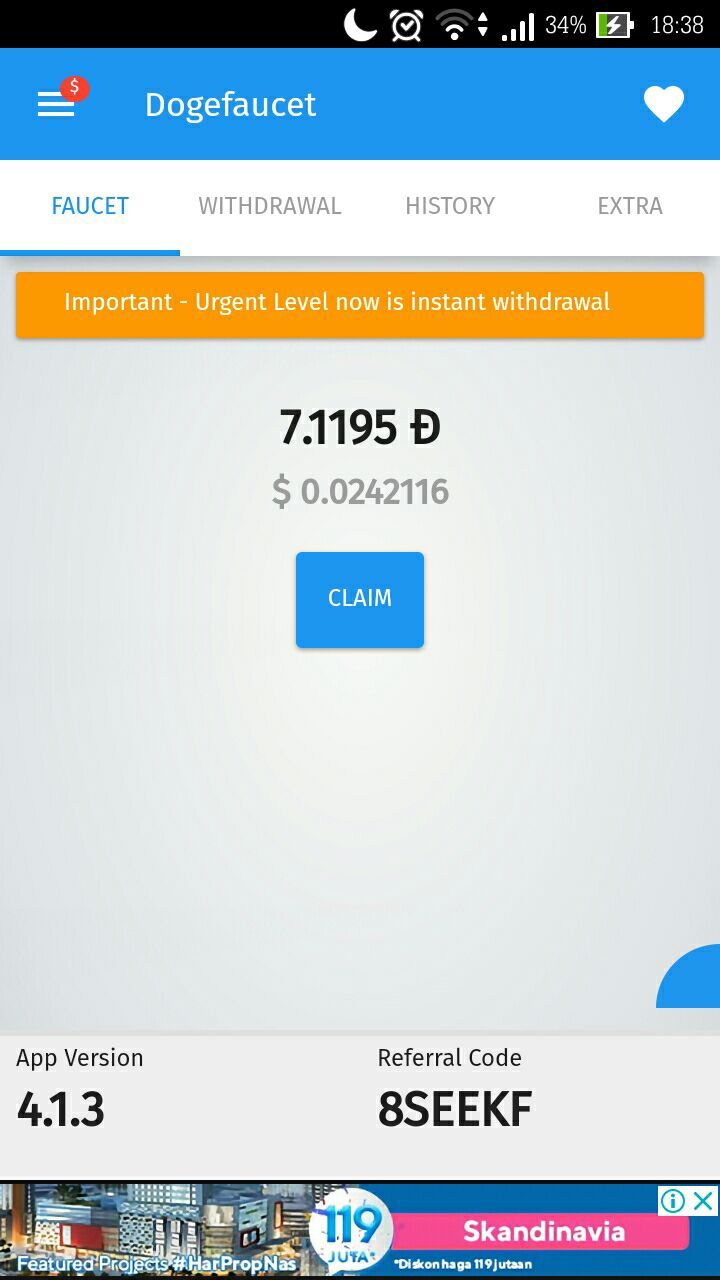The image size is (720, 1280).
Task: Claim the Dogecoin reward
Action: (x=360, y=599)
